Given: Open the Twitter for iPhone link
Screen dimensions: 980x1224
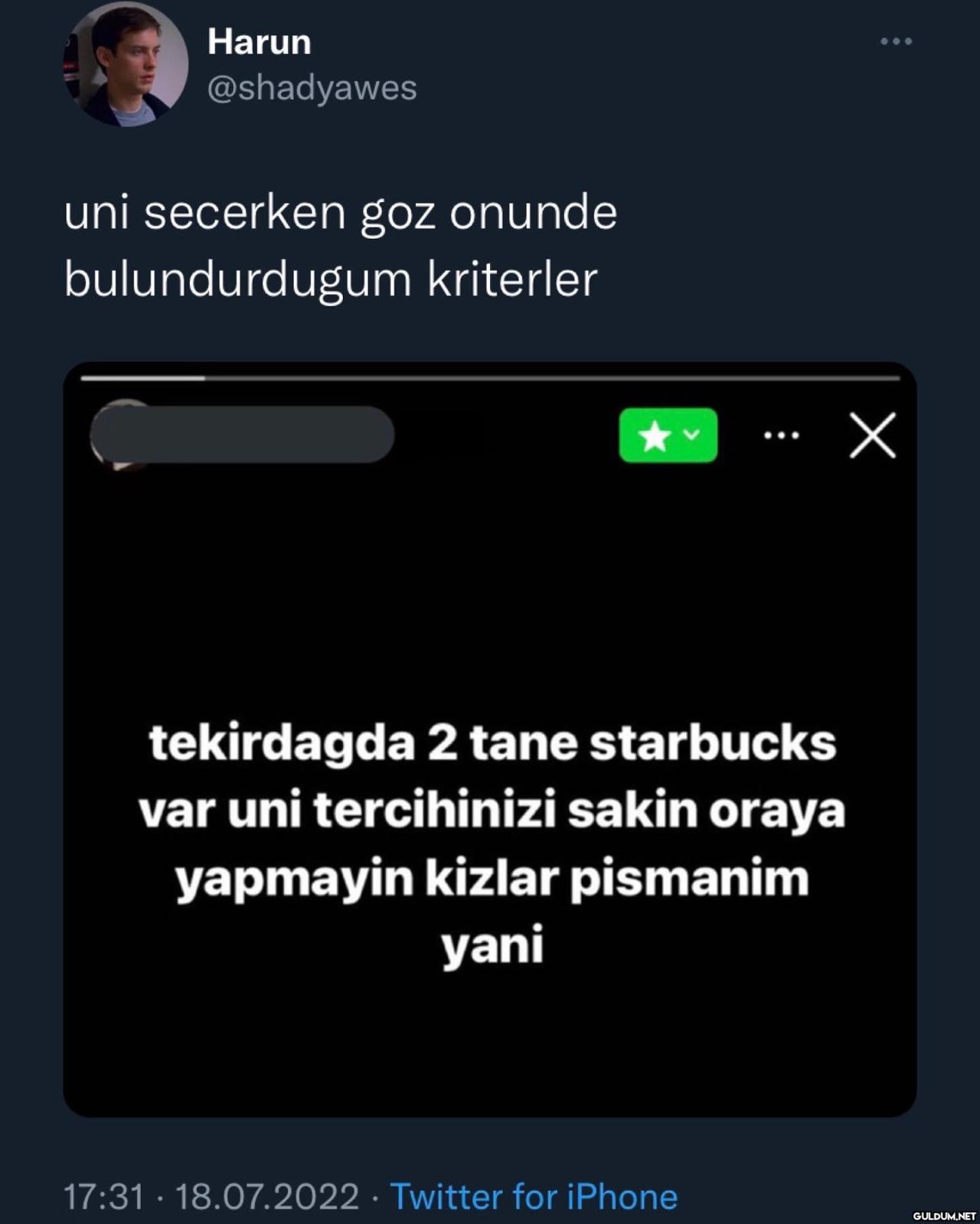Looking at the screenshot, I should (x=534, y=1196).
